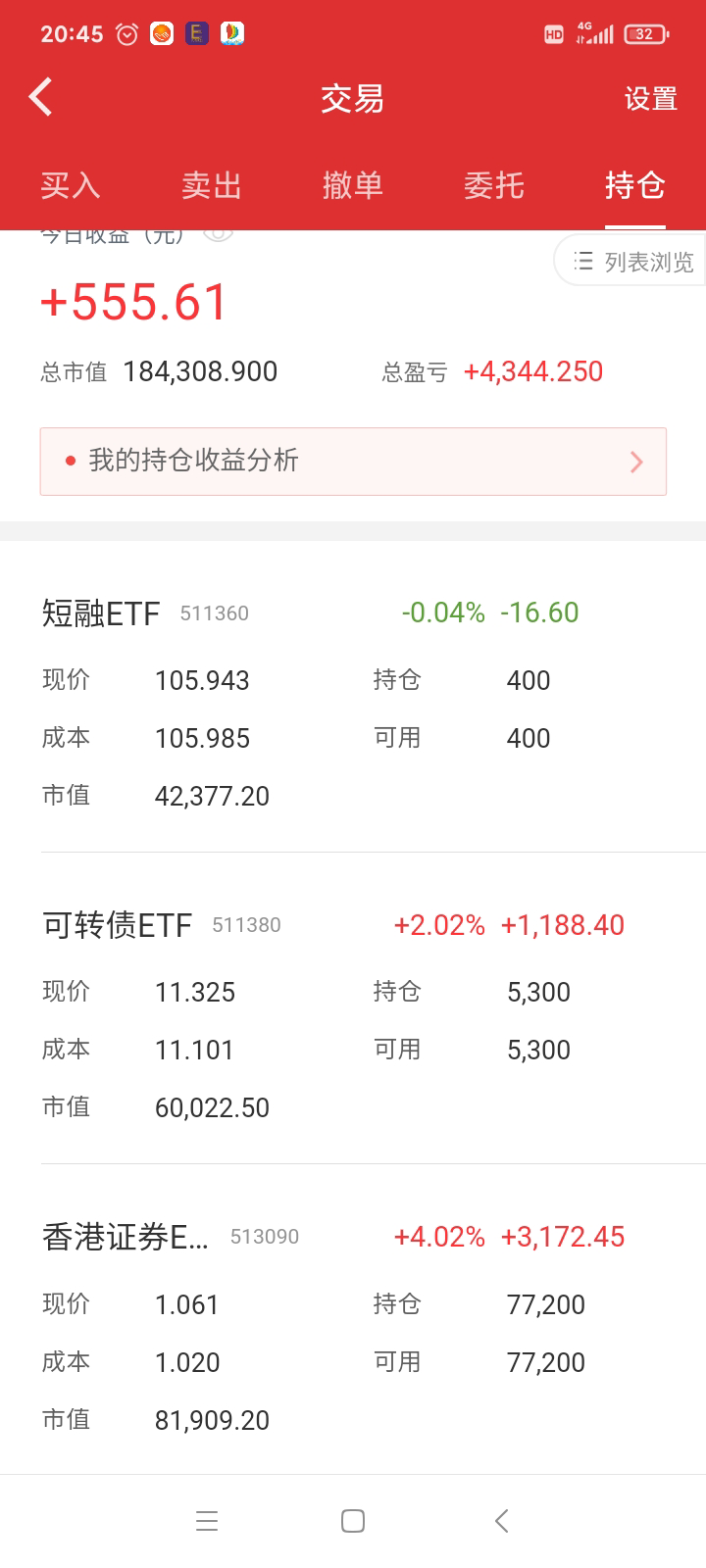Open 我的持仓收益分析
This screenshot has width=706, height=1568.
(x=353, y=462)
